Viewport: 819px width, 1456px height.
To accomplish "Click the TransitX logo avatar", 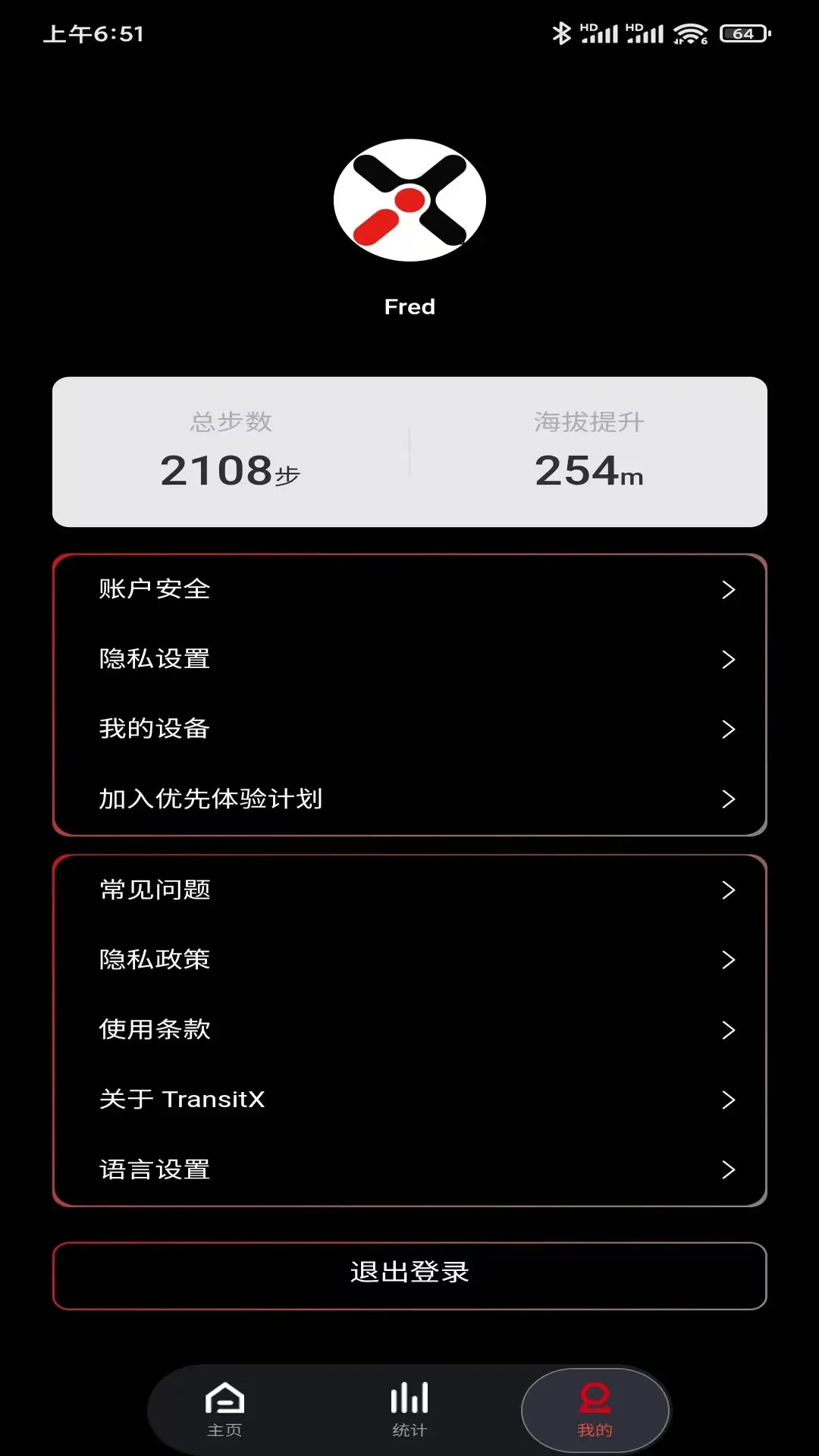I will pyautogui.click(x=409, y=199).
